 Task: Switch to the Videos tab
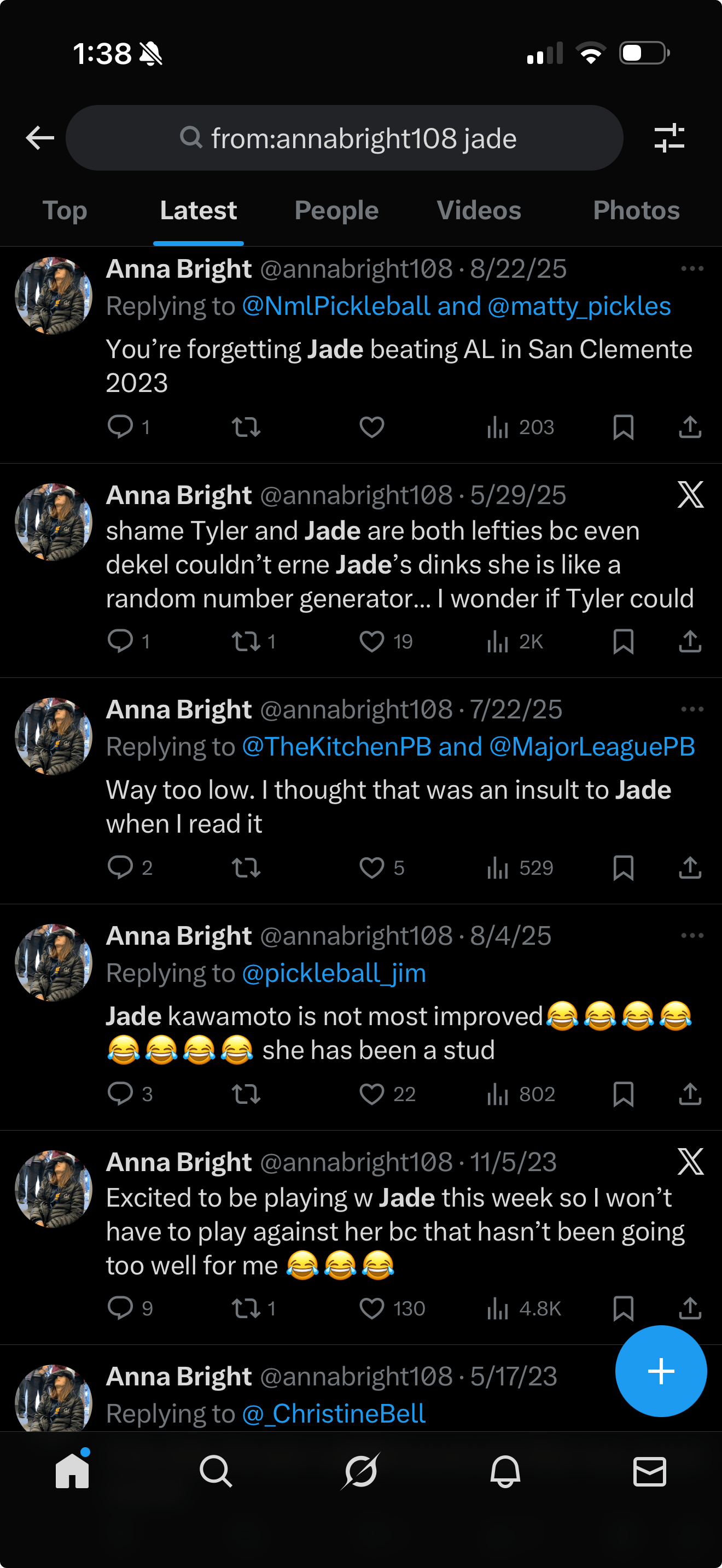click(x=479, y=210)
